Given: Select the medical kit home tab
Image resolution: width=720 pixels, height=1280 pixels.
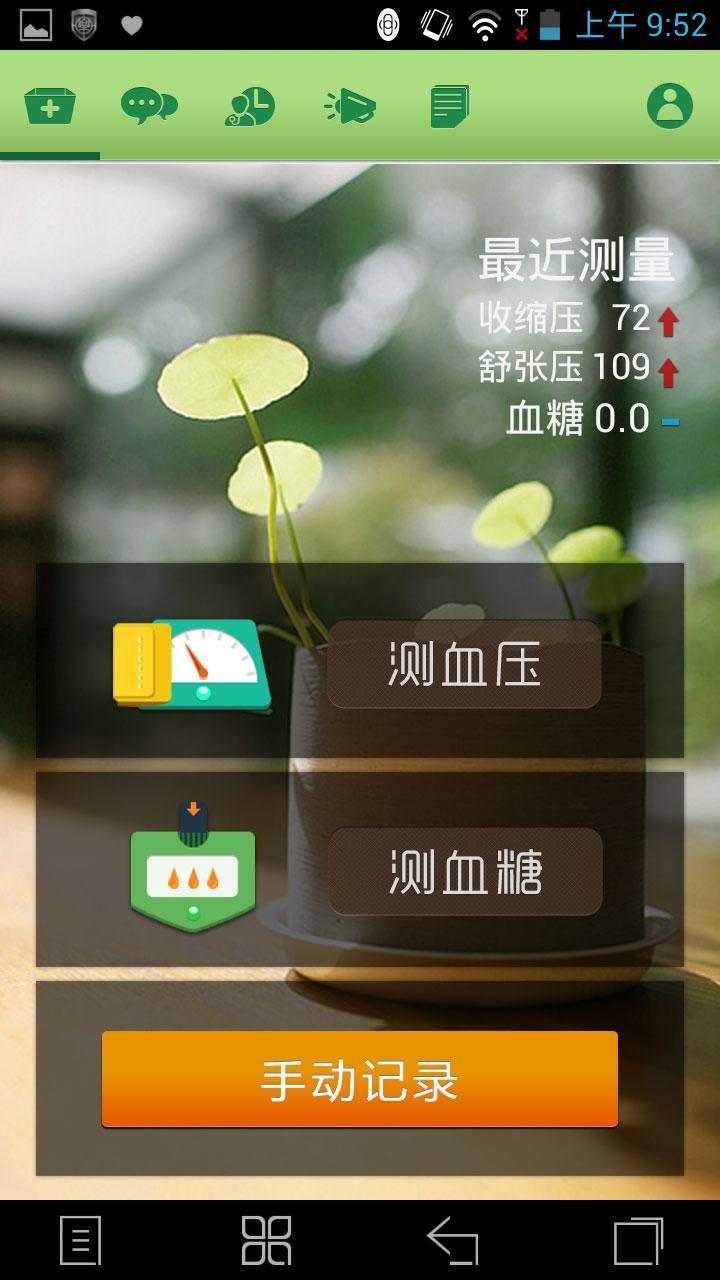Looking at the screenshot, I should coord(50,106).
